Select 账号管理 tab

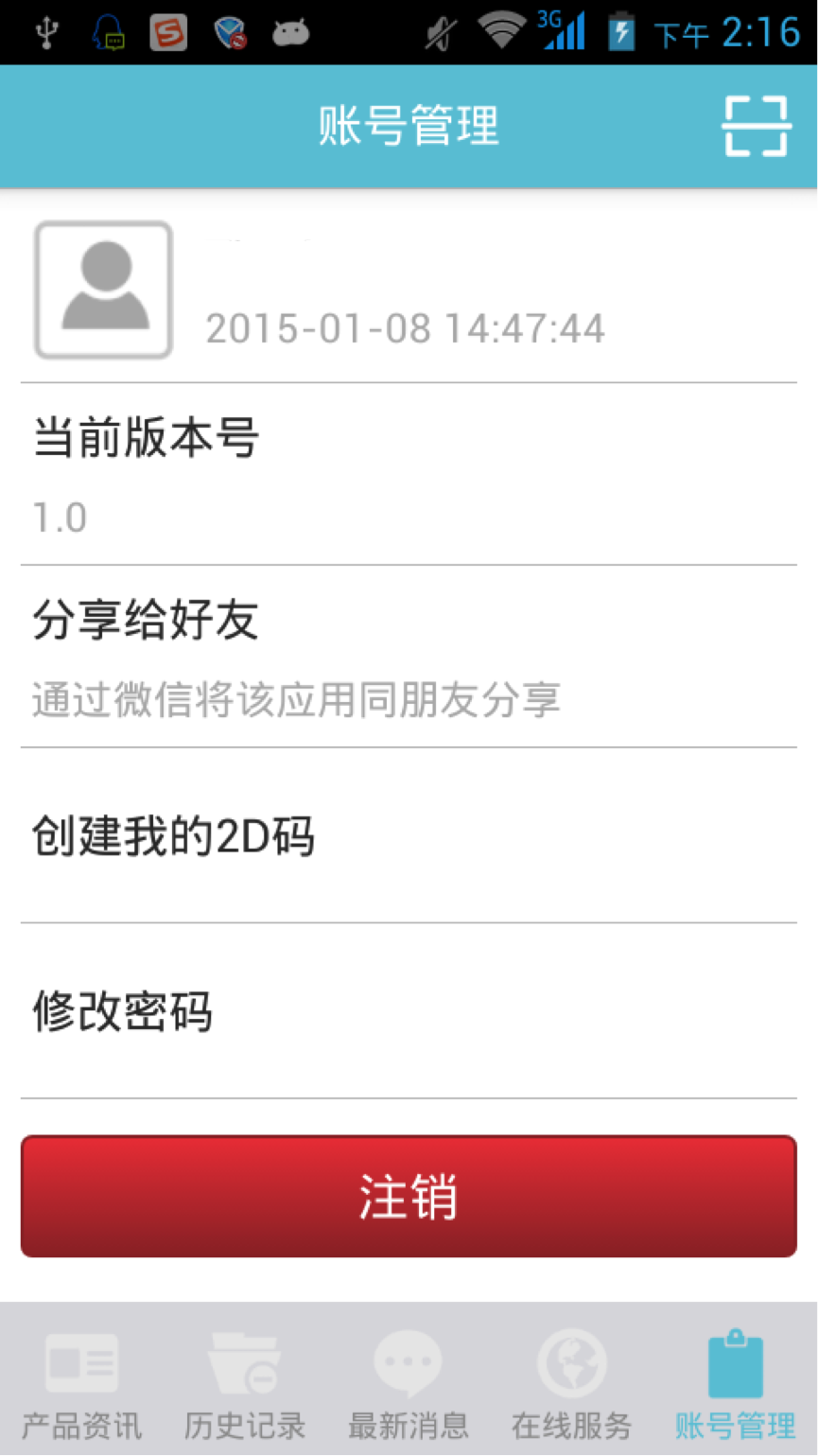(735, 1383)
